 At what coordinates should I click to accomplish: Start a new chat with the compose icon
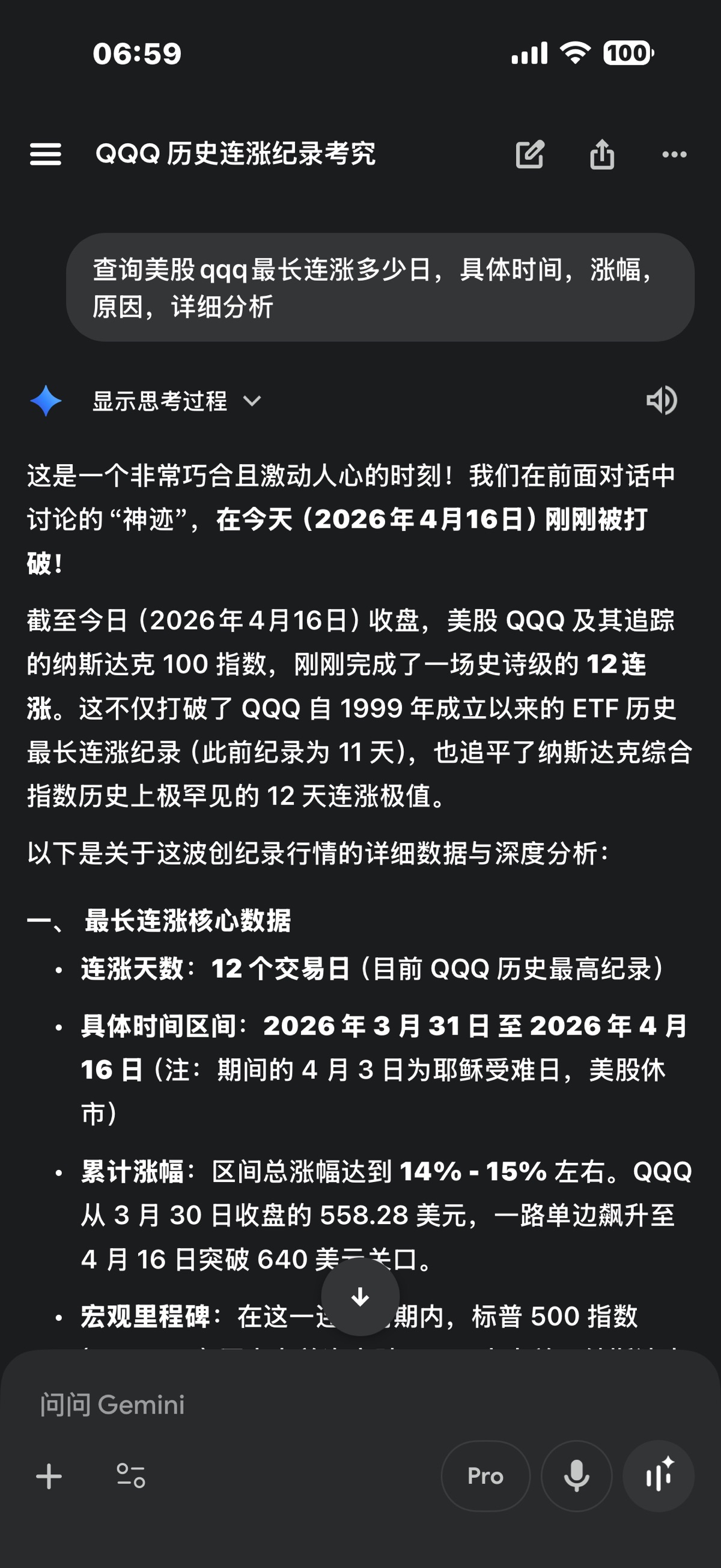529,155
